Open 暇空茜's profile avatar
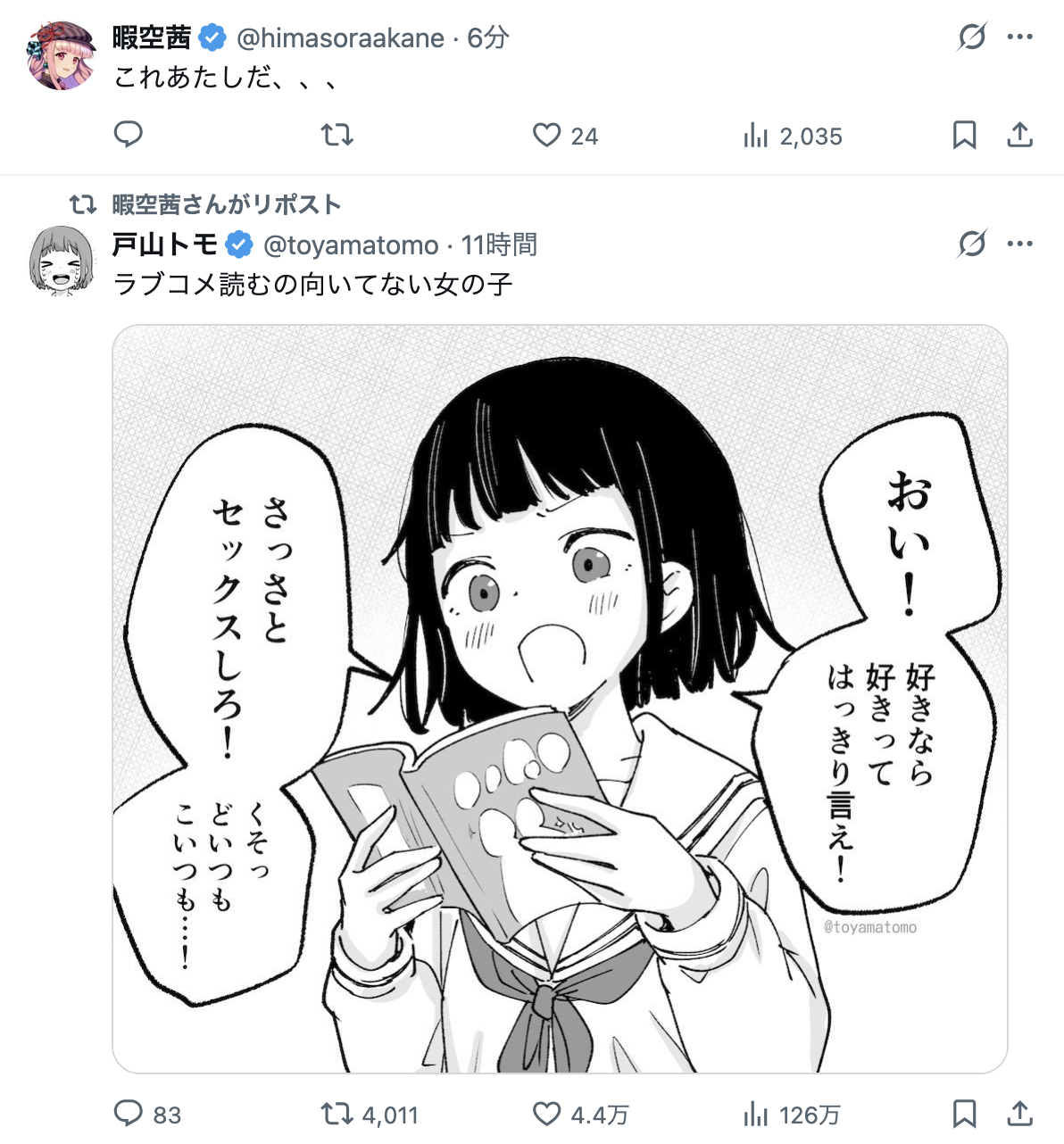 coord(61,57)
